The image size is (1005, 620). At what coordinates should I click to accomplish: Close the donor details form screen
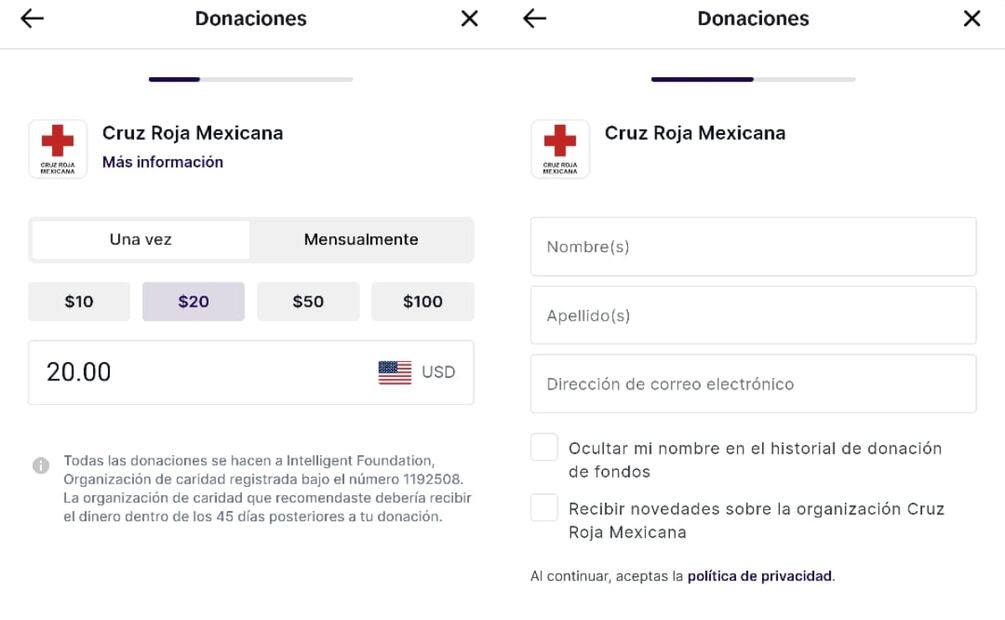click(x=971, y=18)
